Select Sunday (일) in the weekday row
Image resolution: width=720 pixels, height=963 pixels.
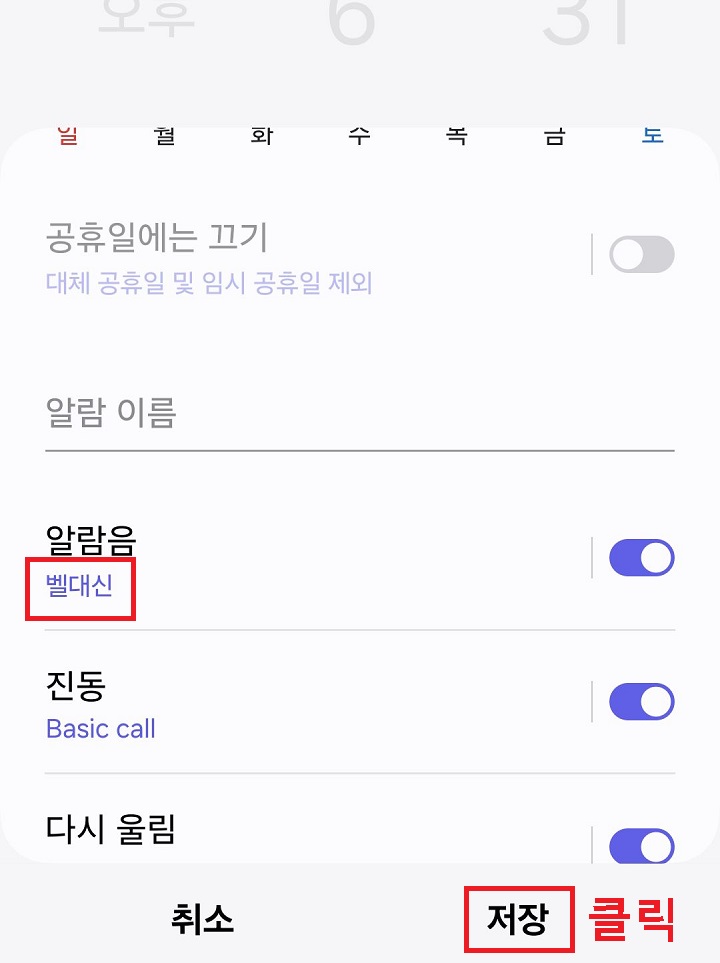65,137
